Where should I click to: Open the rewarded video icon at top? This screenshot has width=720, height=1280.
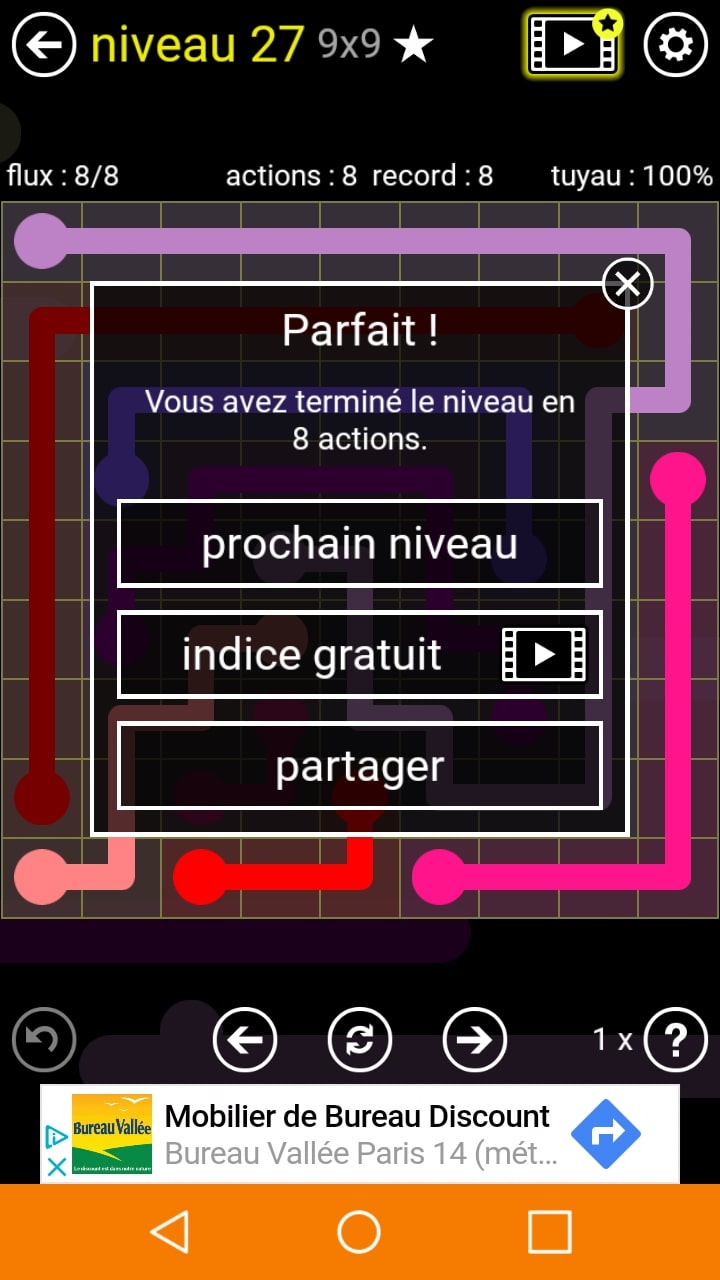pyautogui.click(x=573, y=44)
